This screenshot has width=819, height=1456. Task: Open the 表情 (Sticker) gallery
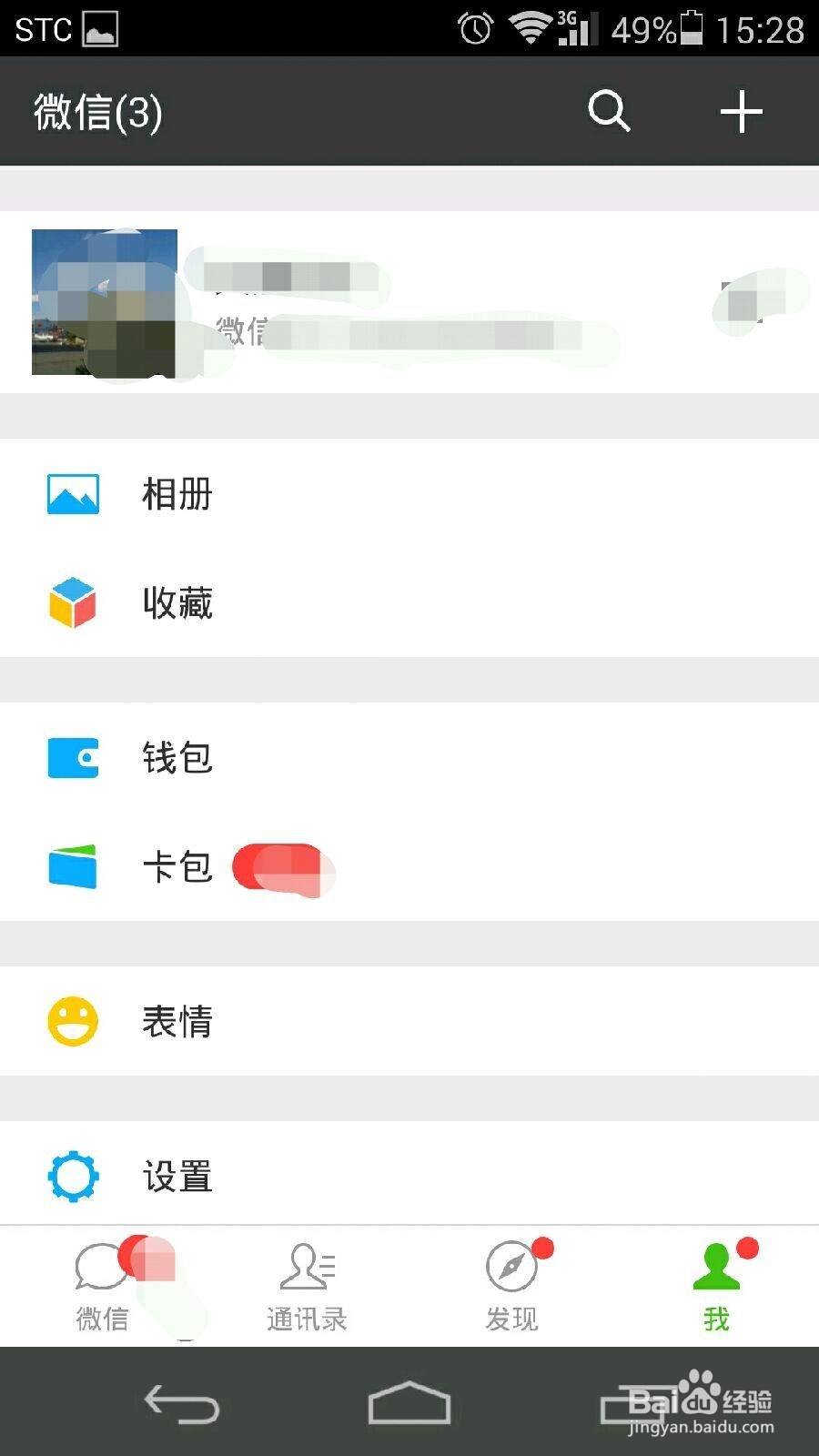click(177, 1022)
